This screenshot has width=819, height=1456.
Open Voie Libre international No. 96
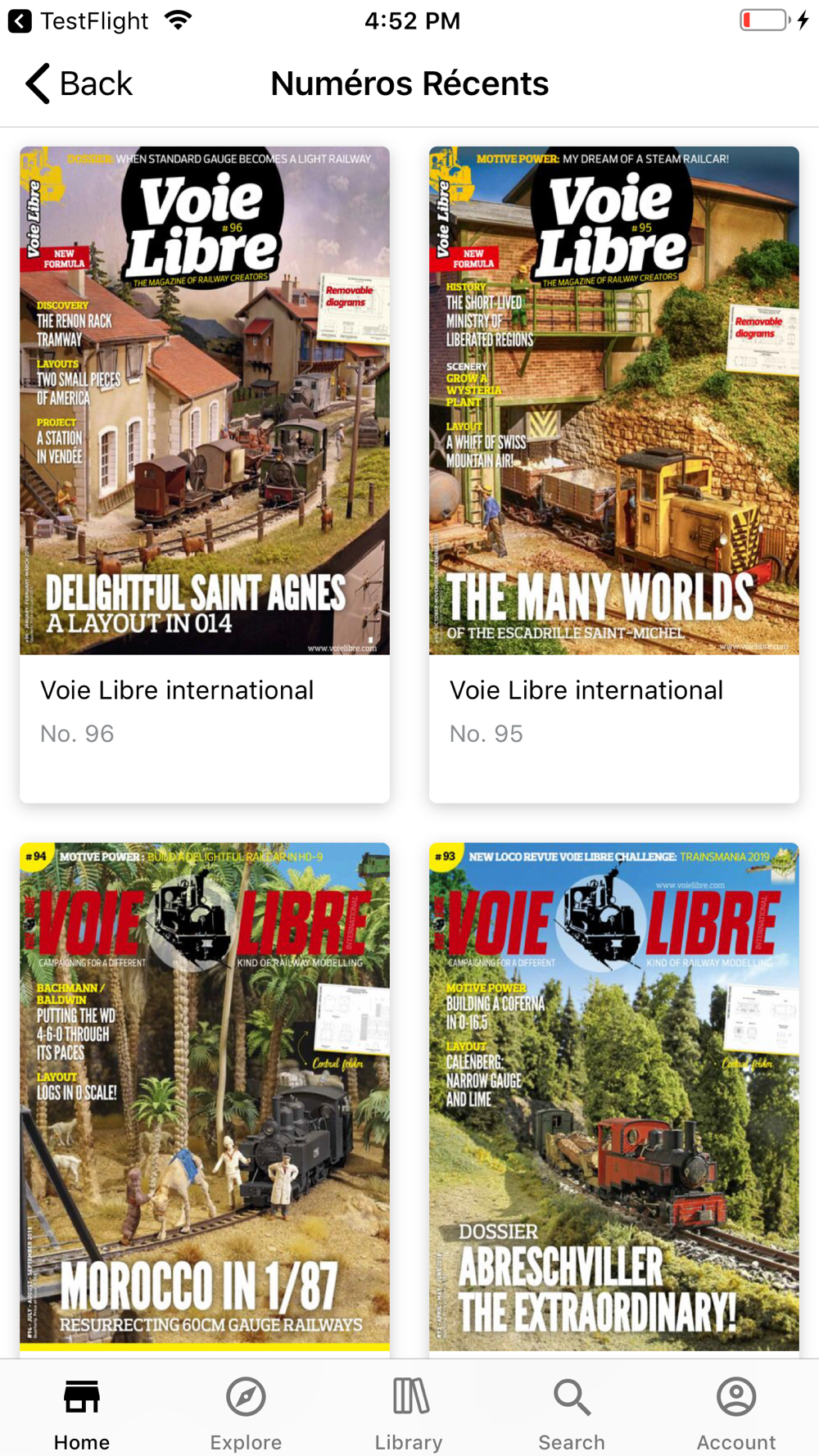(205, 473)
